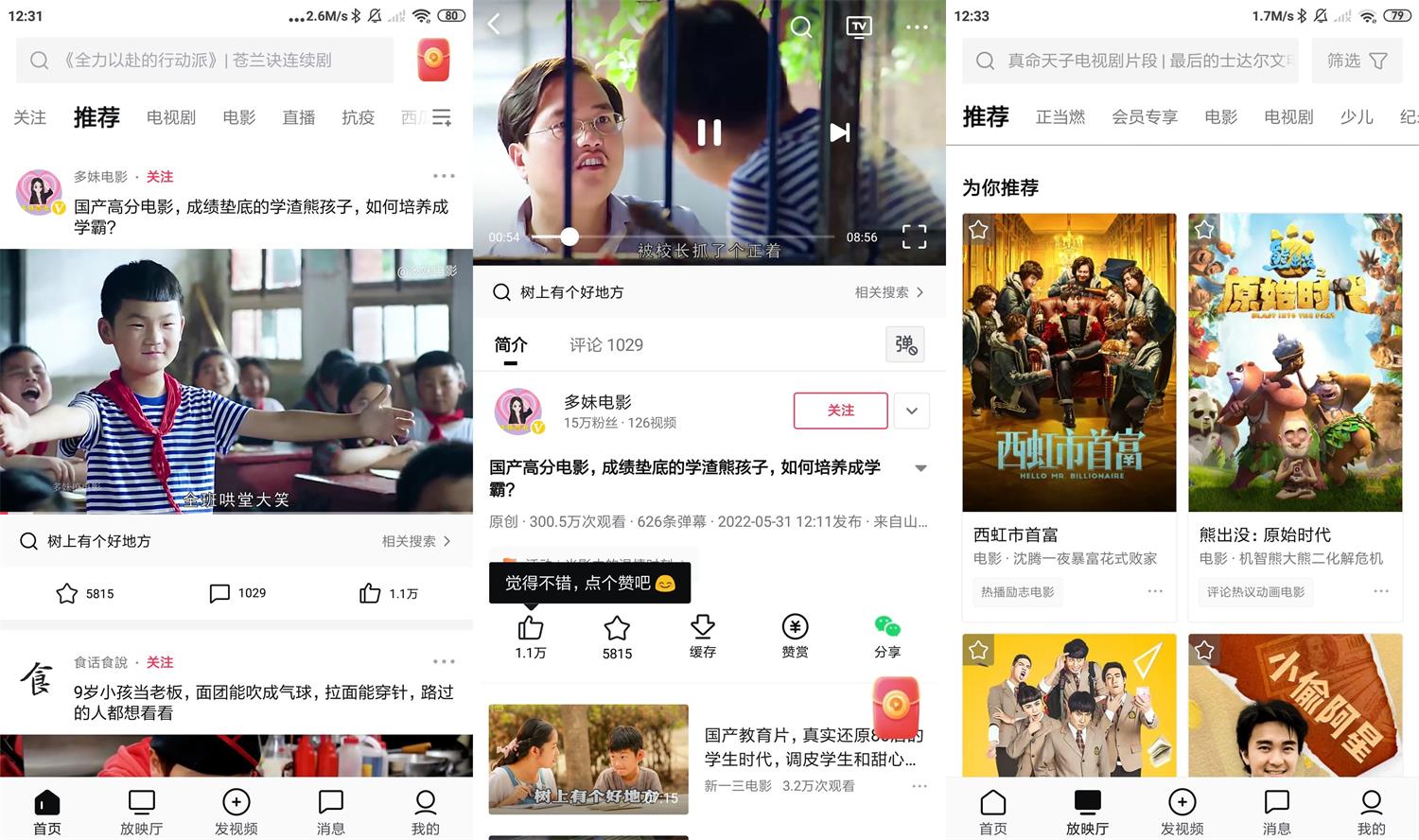The height and width of the screenshot is (840, 1419).
Task: Pause the playing video
Action: (709, 132)
